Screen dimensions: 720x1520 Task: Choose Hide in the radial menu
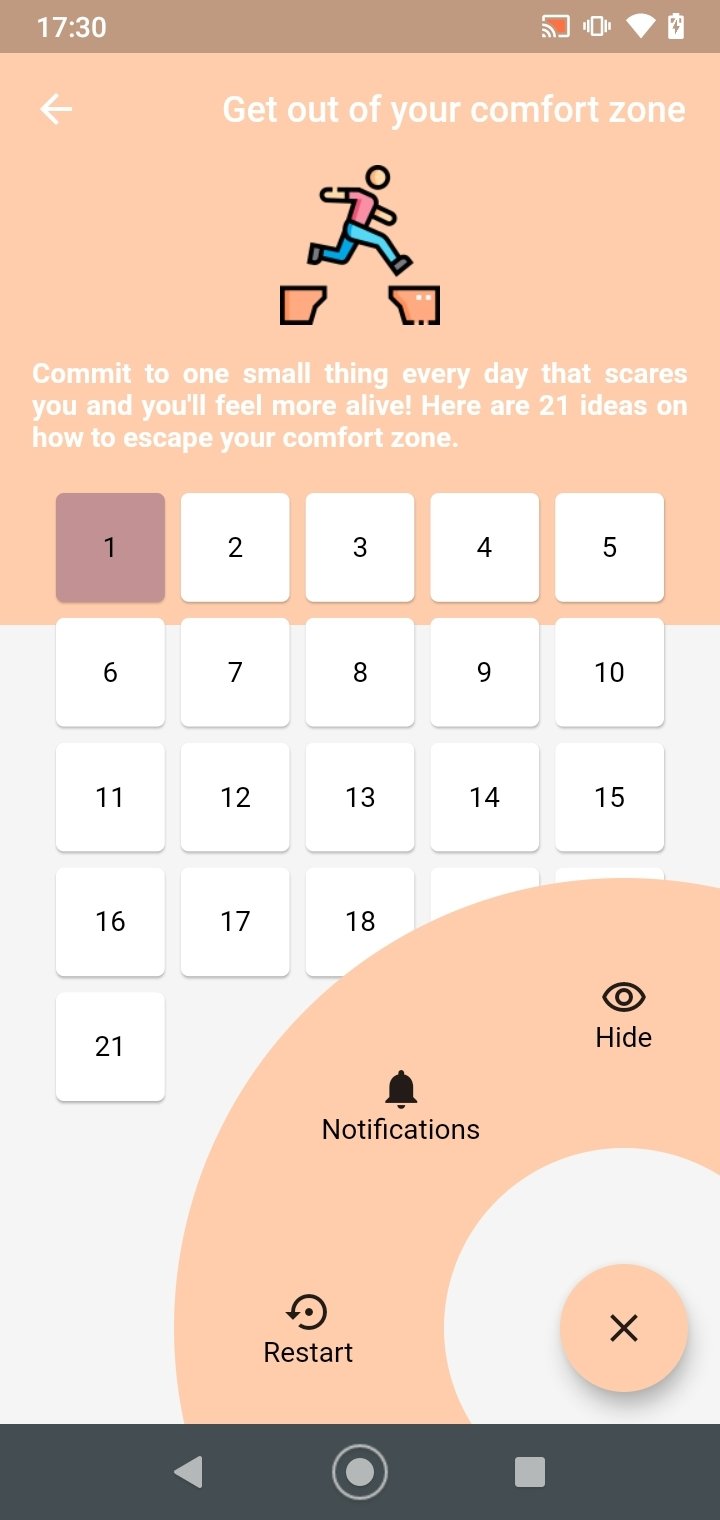pos(624,1015)
